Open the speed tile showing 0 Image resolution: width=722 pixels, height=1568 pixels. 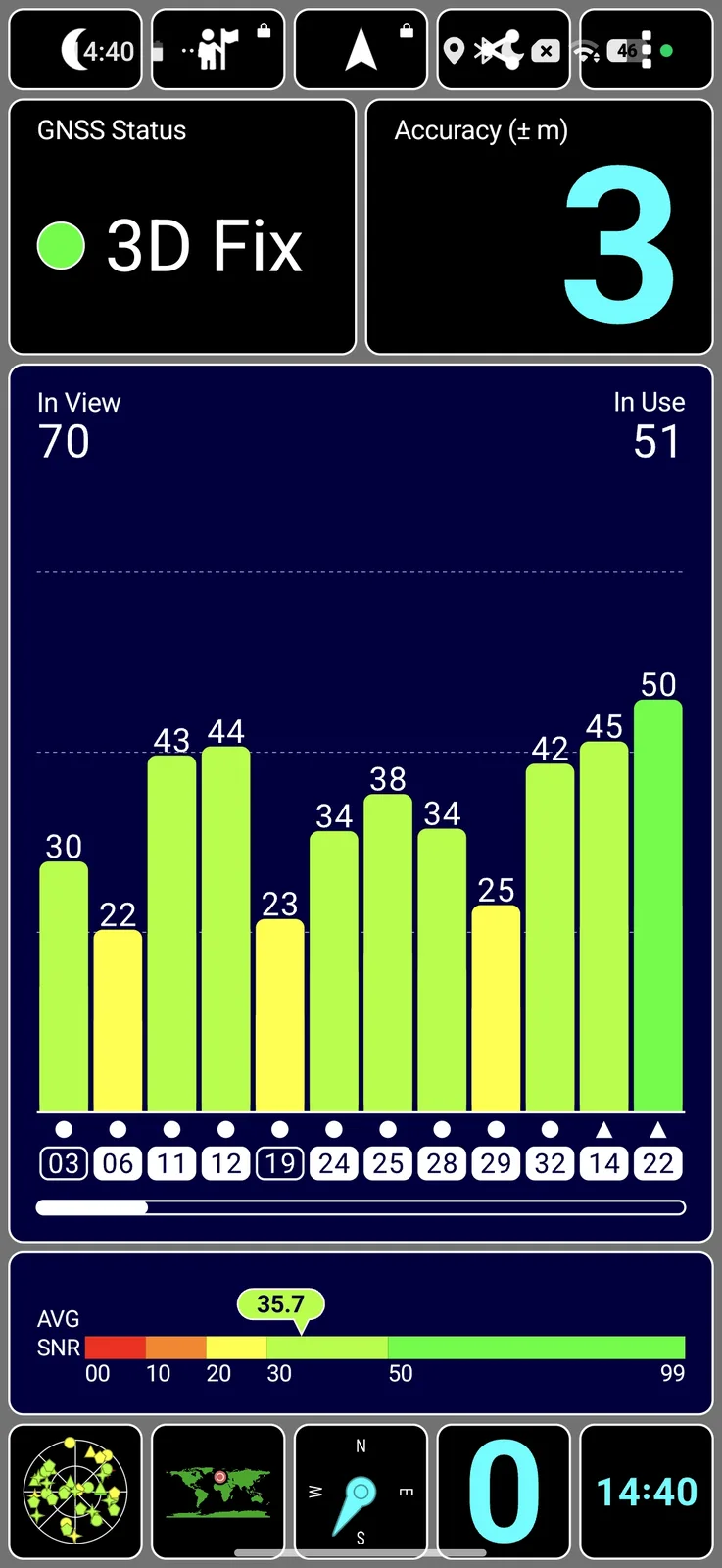point(503,1492)
